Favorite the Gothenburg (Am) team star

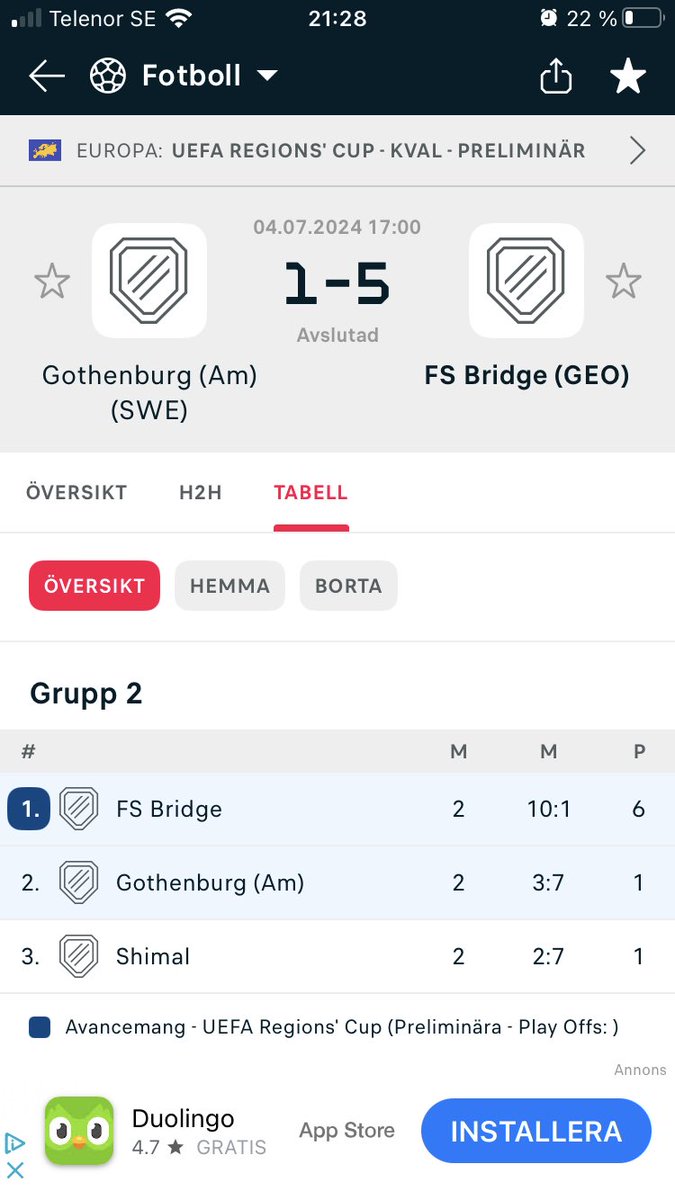(x=52, y=282)
